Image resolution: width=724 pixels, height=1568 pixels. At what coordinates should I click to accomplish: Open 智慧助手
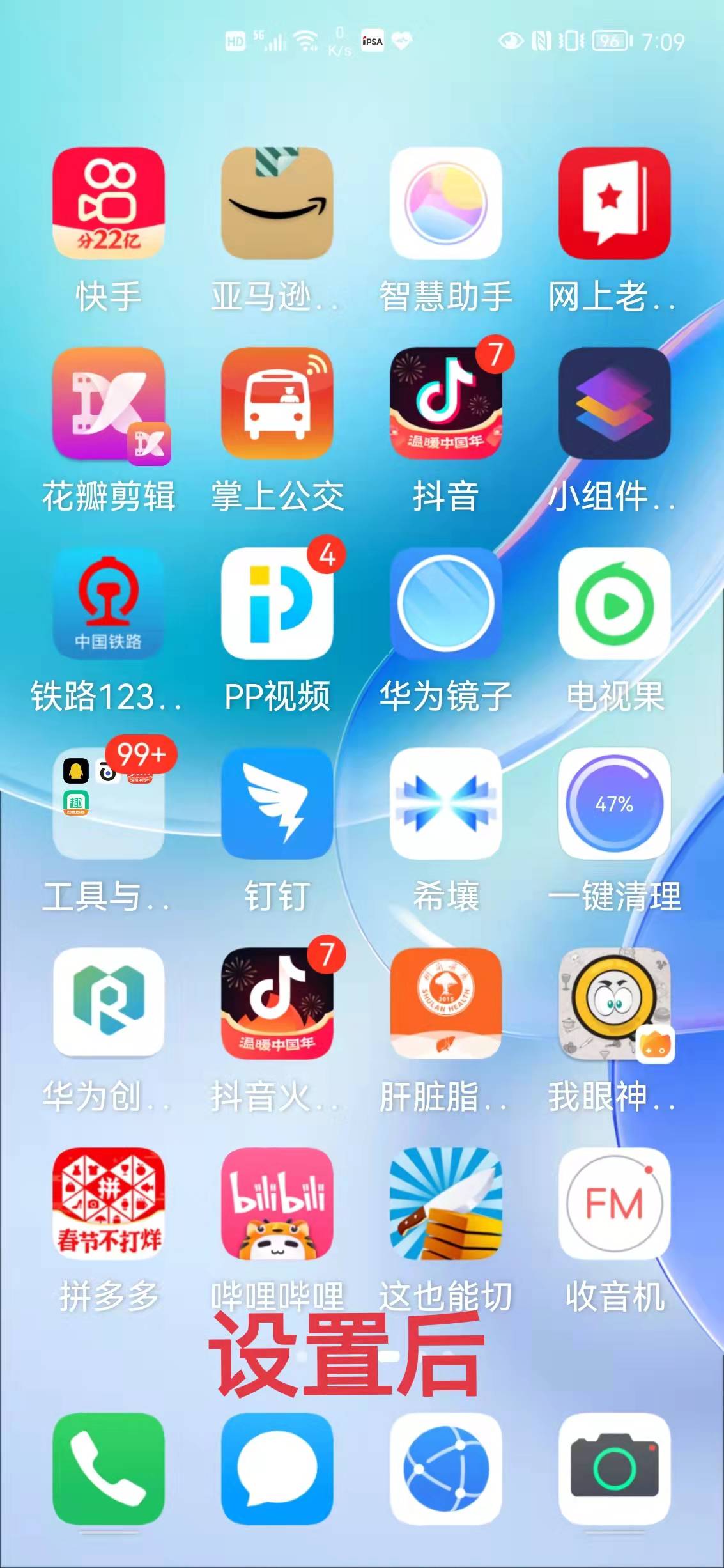(446, 203)
